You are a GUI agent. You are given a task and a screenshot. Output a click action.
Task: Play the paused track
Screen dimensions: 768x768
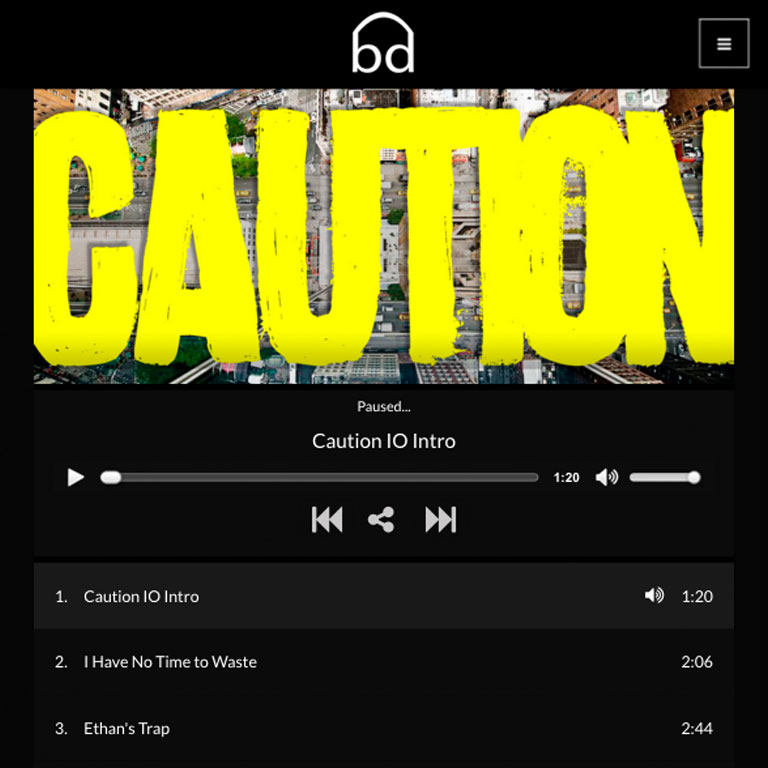[76, 478]
